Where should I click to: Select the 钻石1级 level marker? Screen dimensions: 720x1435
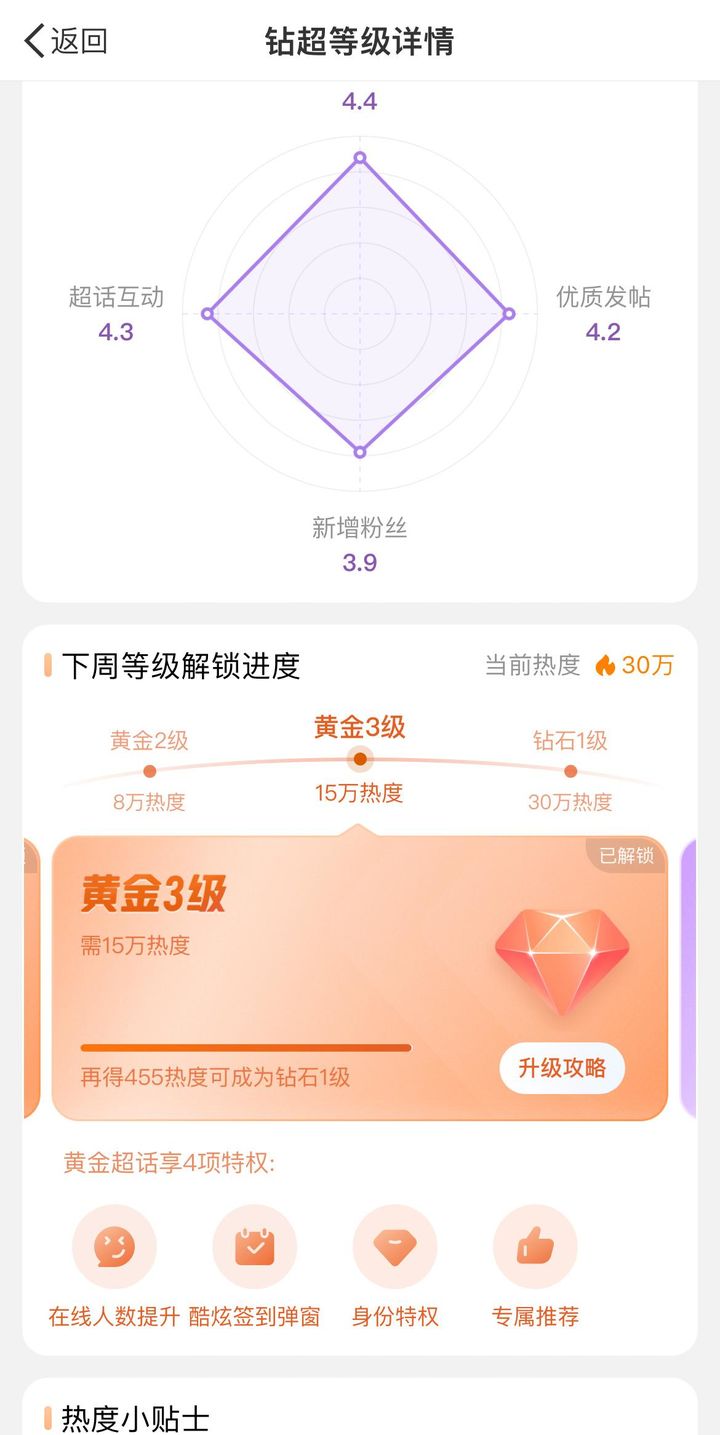(x=570, y=770)
